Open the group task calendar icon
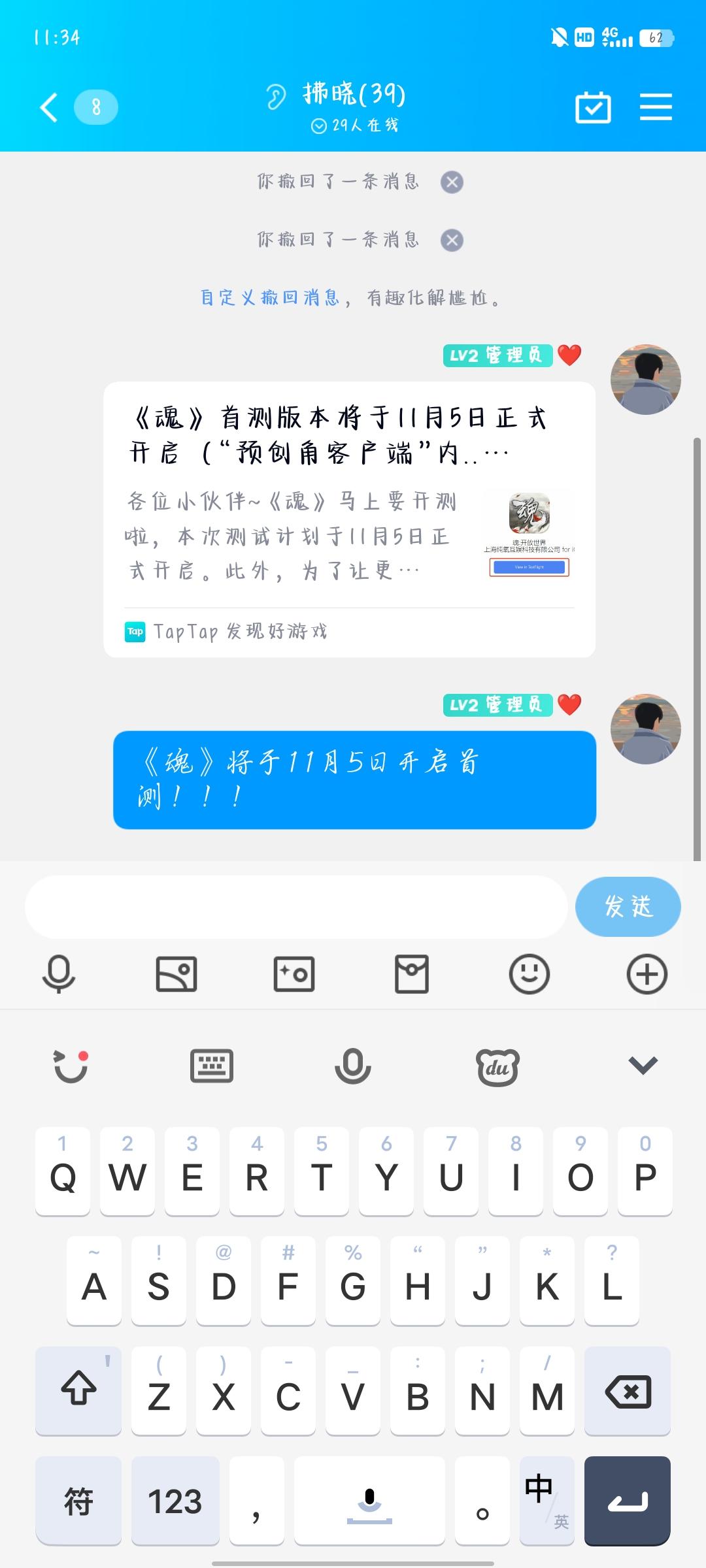Image resolution: width=706 pixels, height=1568 pixels. tap(594, 106)
